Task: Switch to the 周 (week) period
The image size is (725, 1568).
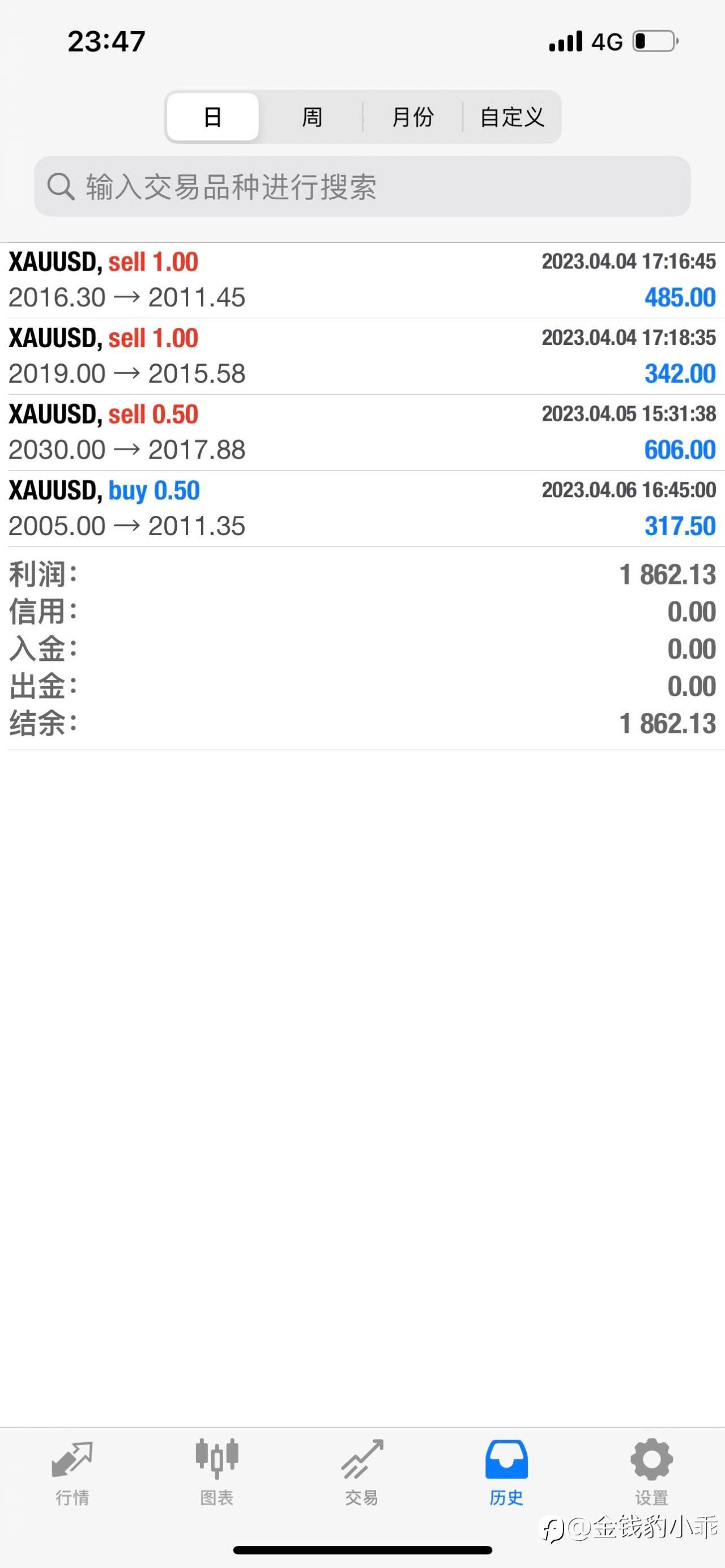Action: click(312, 117)
